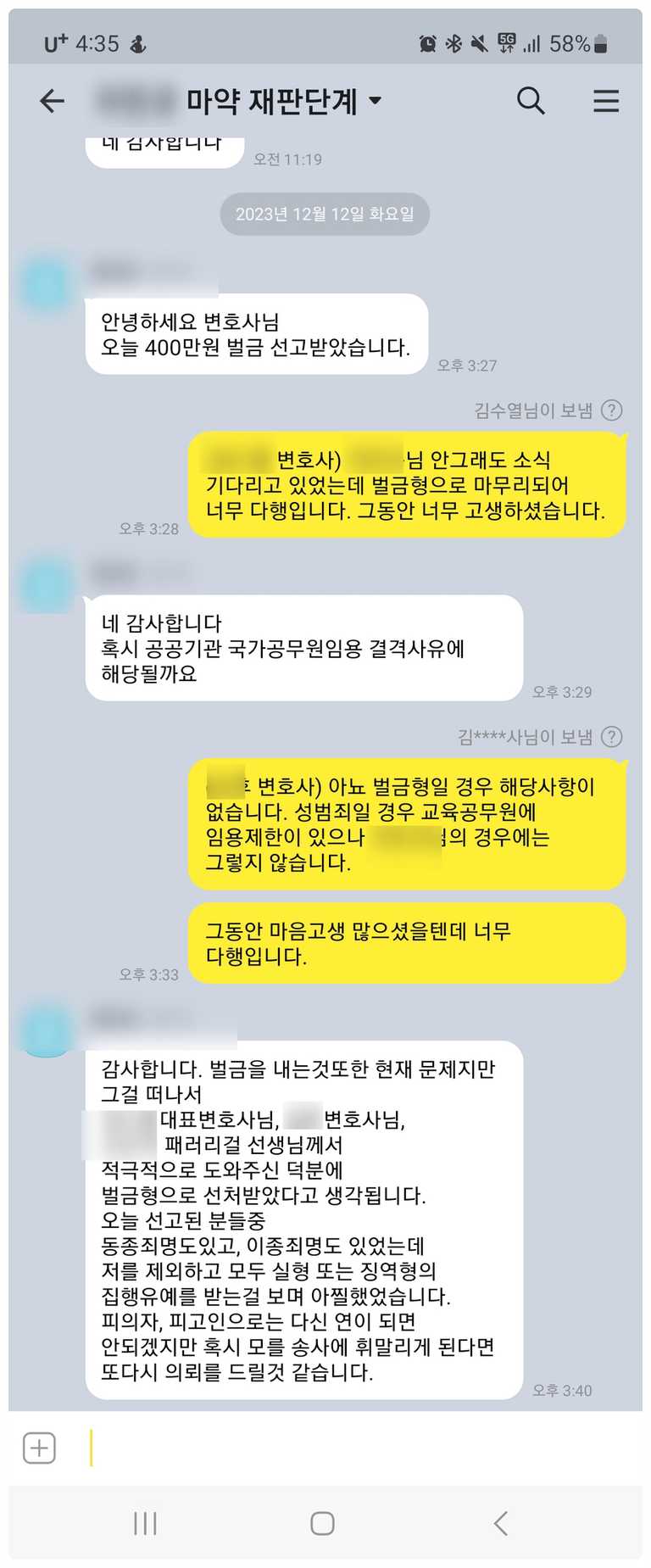Tap system back in the navigation bar
The height and width of the screenshot is (1568, 651).
501,1523
